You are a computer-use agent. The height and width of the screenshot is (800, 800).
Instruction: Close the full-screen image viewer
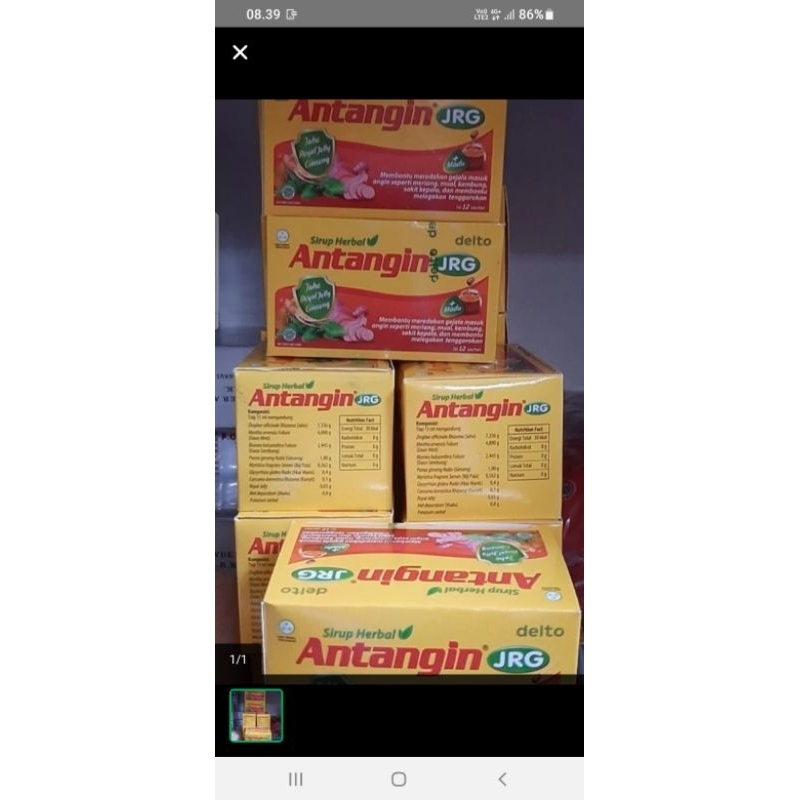(x=240, y=52)
